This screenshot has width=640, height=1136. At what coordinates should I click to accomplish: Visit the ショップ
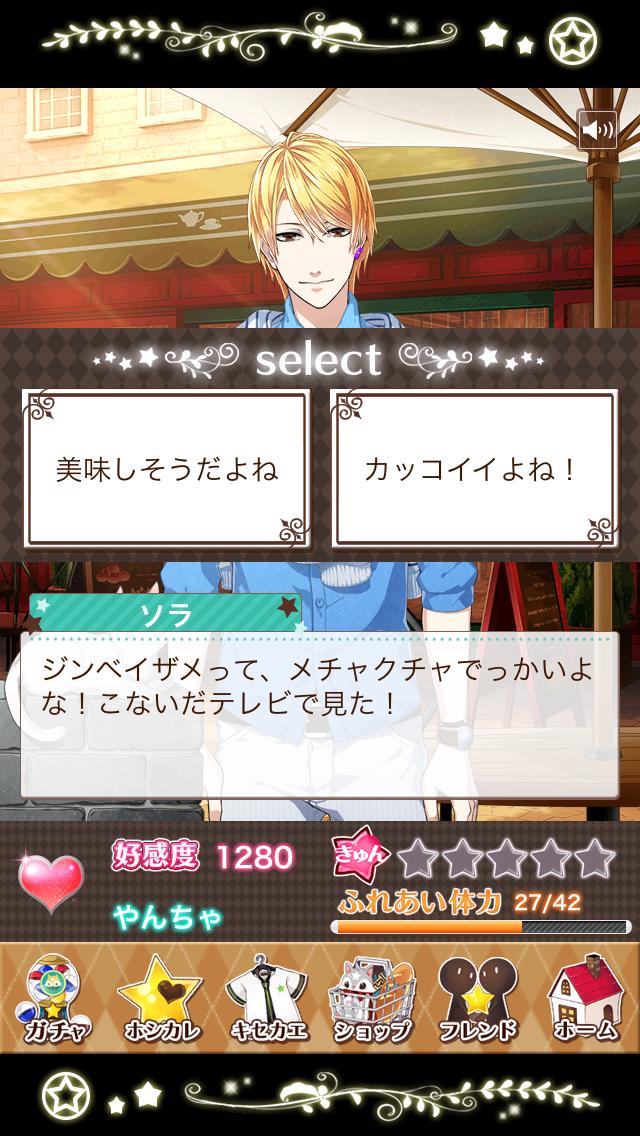coord(371,997)
